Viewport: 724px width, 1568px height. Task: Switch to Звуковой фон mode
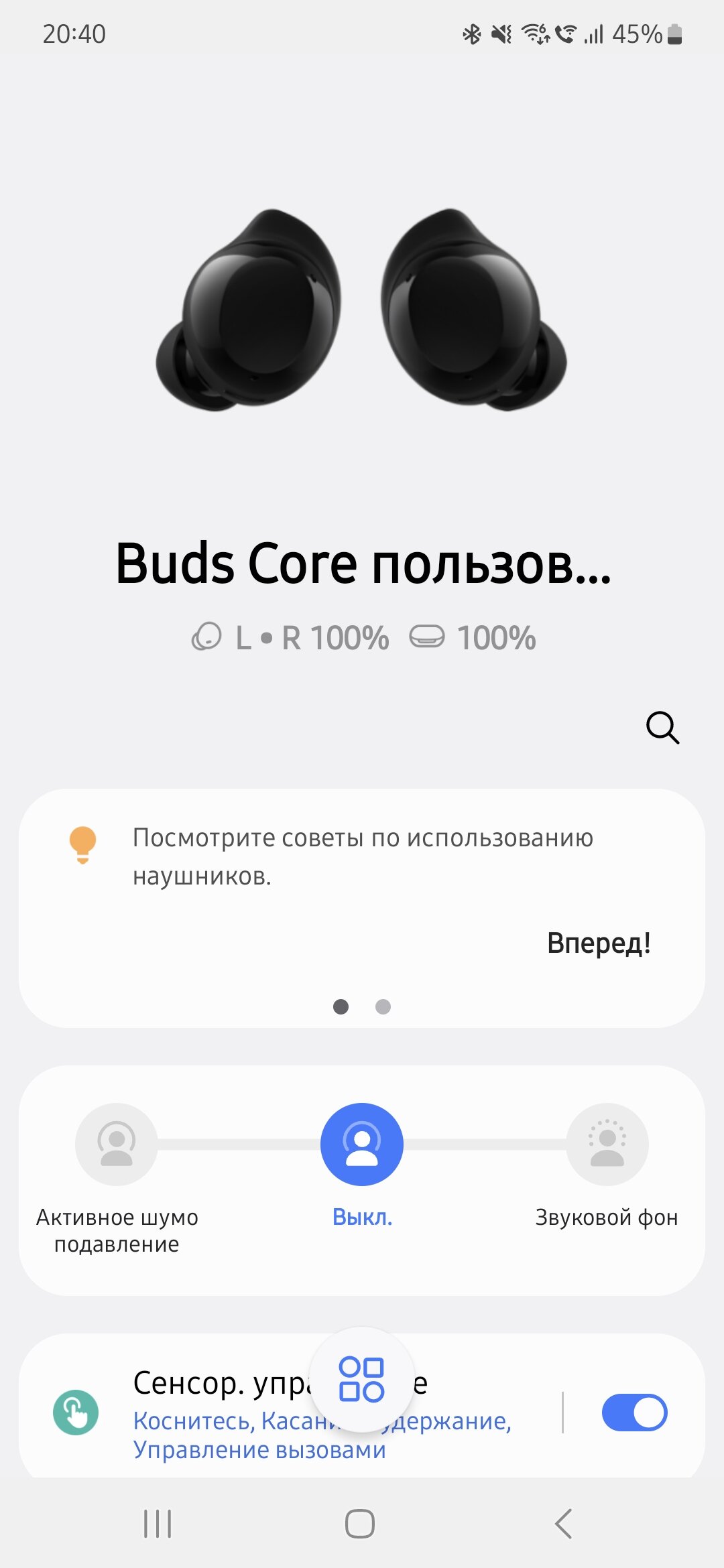coord(607,1145)
